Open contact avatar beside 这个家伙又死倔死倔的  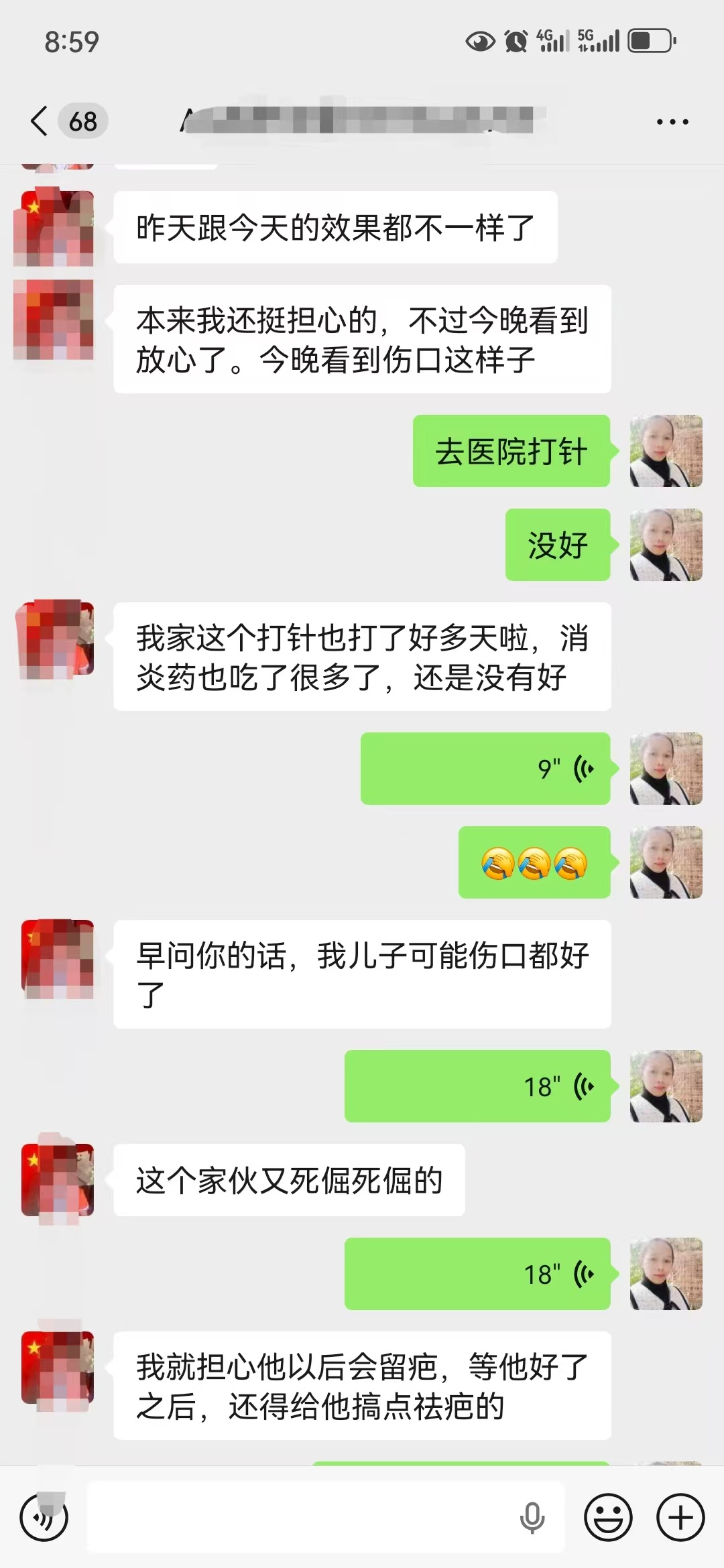coord(58,1180)
